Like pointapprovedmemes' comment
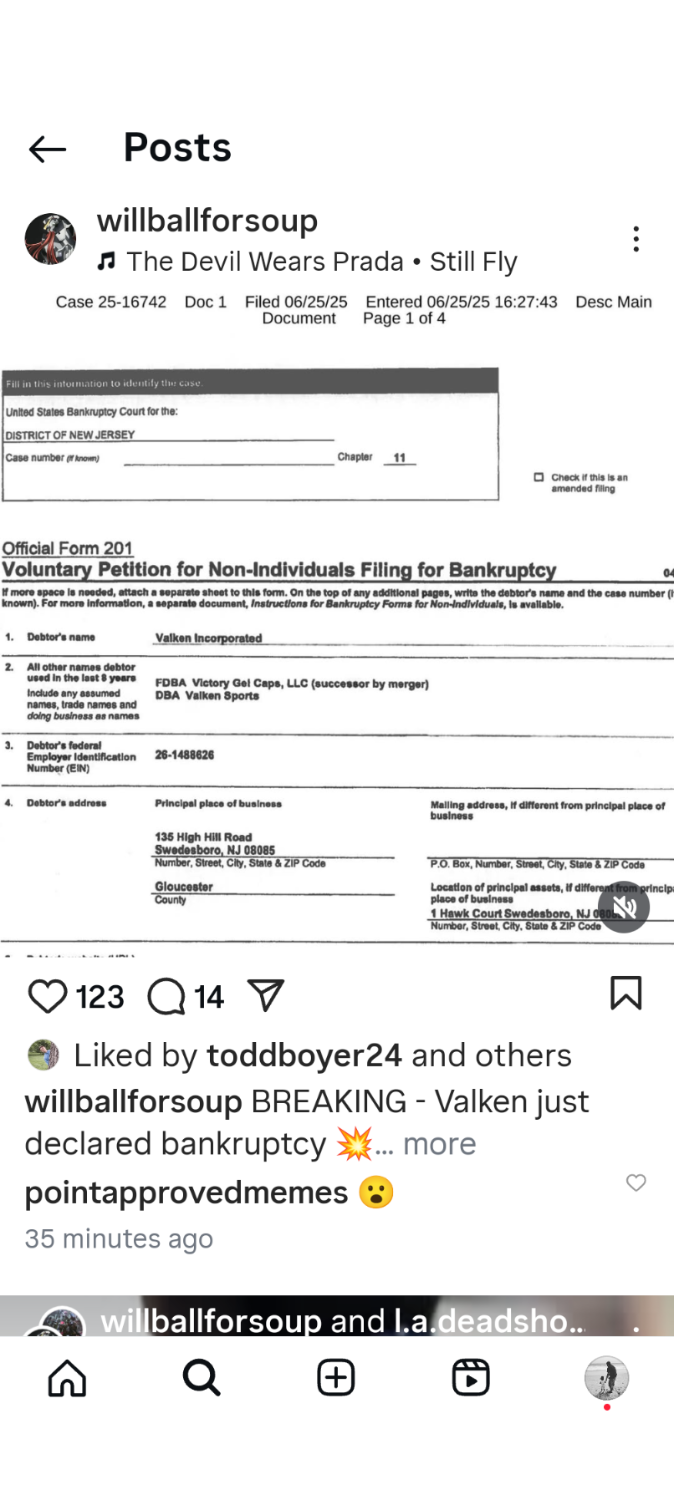This screenshot has width=674, height=1500. (636, 1183)
